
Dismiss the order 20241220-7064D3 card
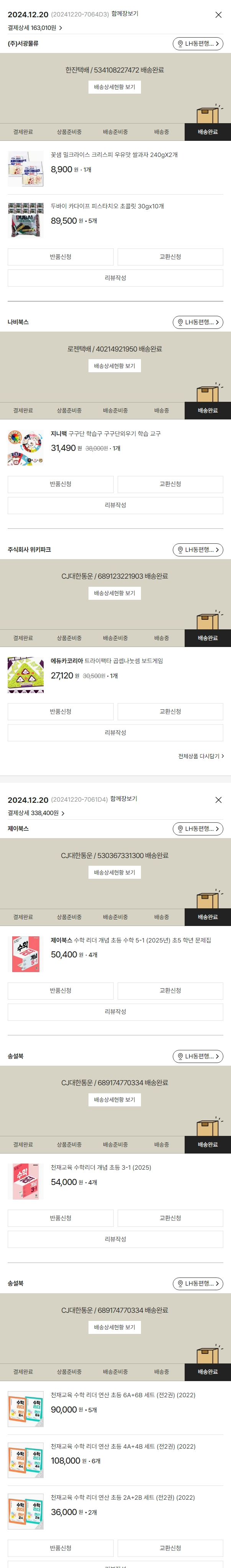tap(218, 15)
